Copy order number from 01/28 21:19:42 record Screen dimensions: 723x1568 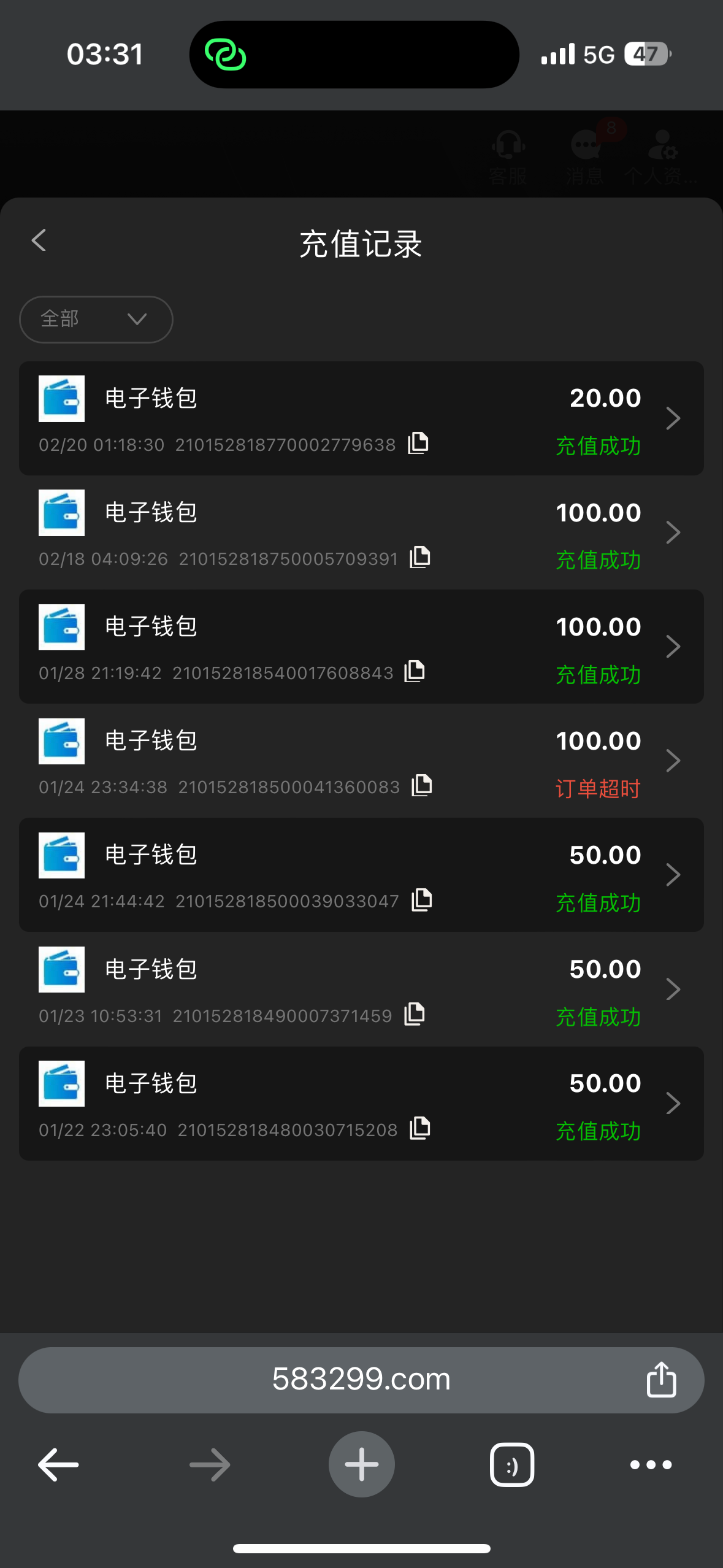415,672
